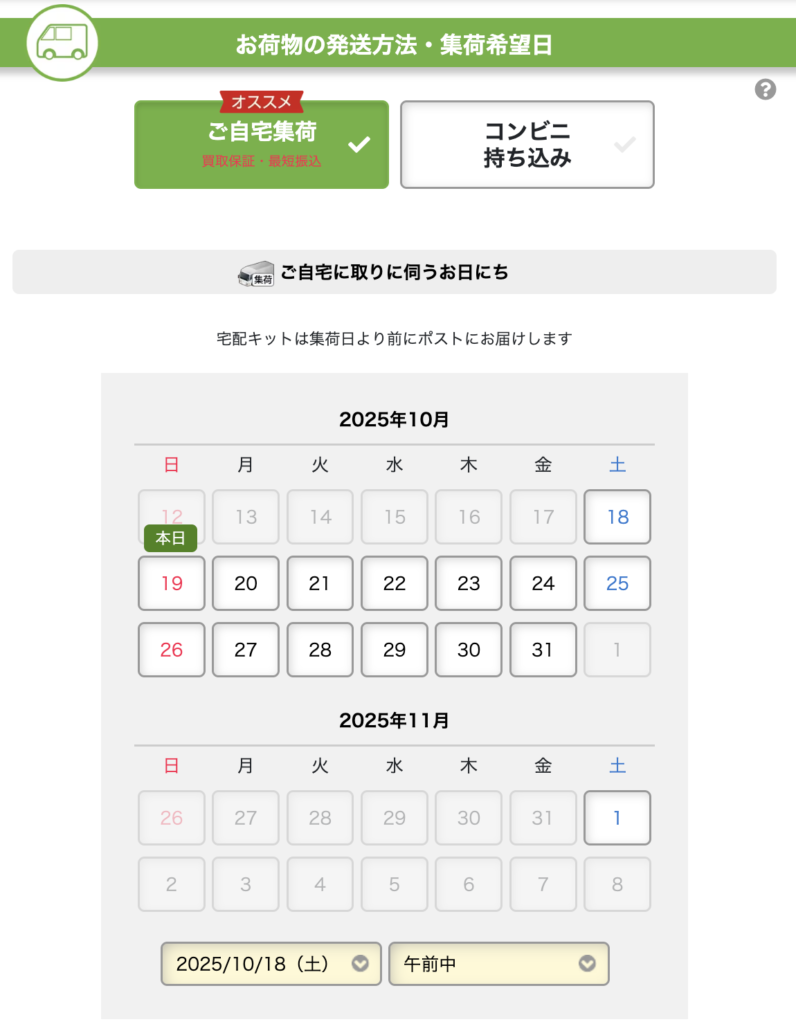Choose コンビニ持ち込み shipping option
This screenshot has height=1024, width=796.
click(x=527, y=144)
